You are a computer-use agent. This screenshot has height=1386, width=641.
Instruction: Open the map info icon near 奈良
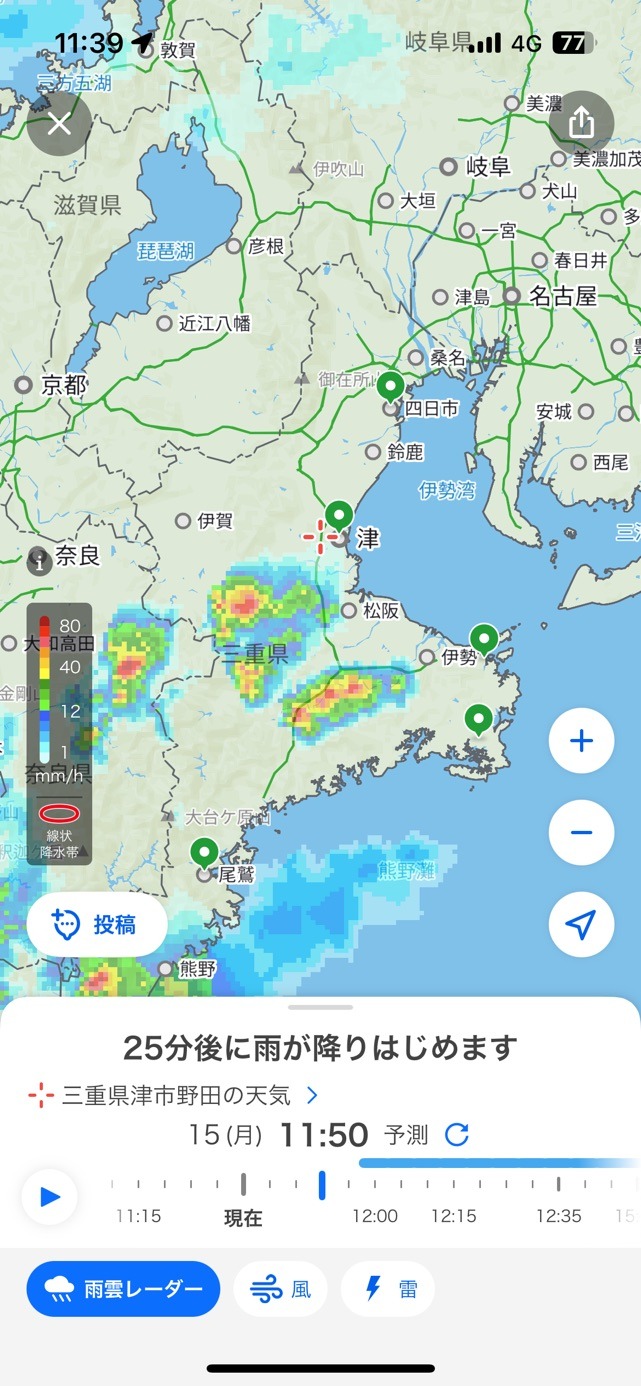[40, 561]
